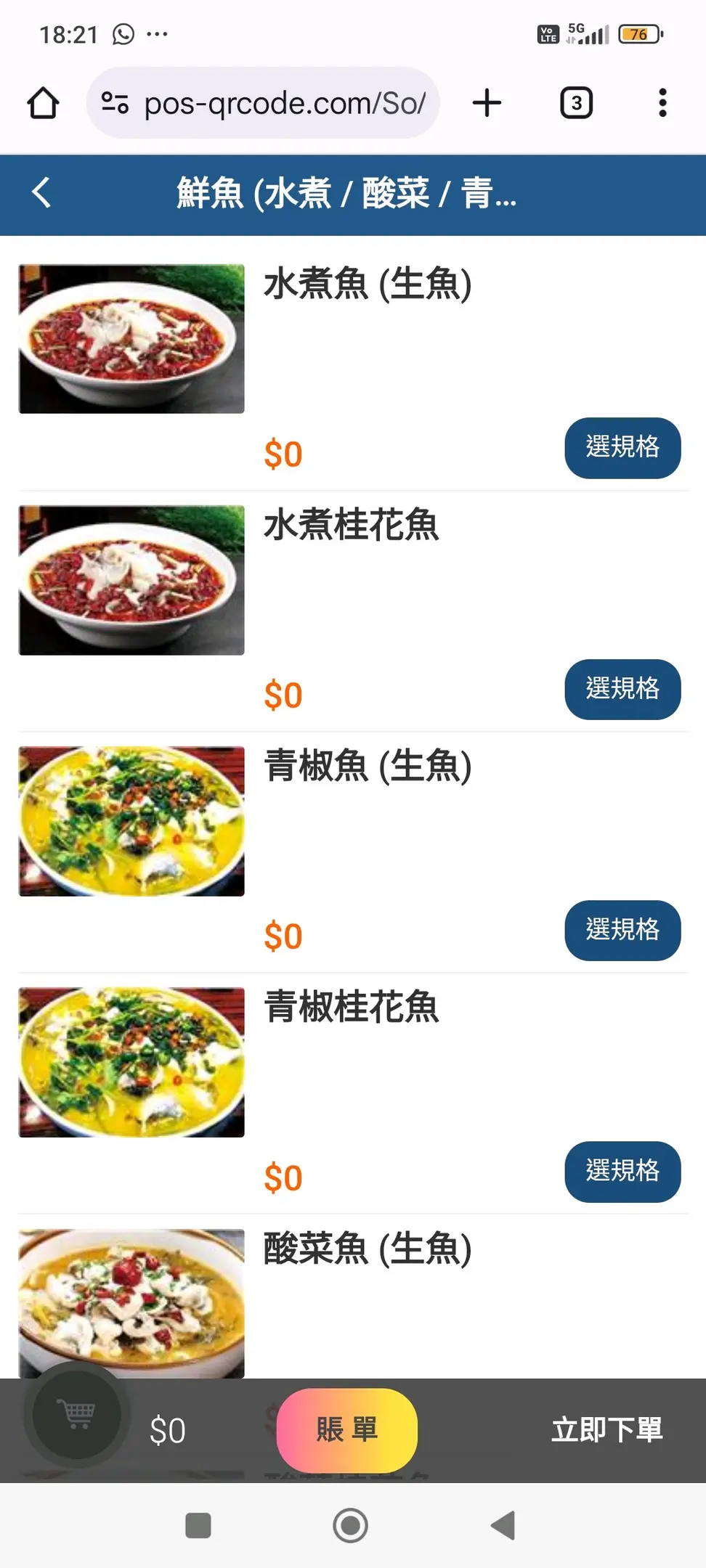The height and width of the screenshot is (1568, 706).
Task: View the 酸菜魚 (生魚) dish
Action: [368, 1249]
